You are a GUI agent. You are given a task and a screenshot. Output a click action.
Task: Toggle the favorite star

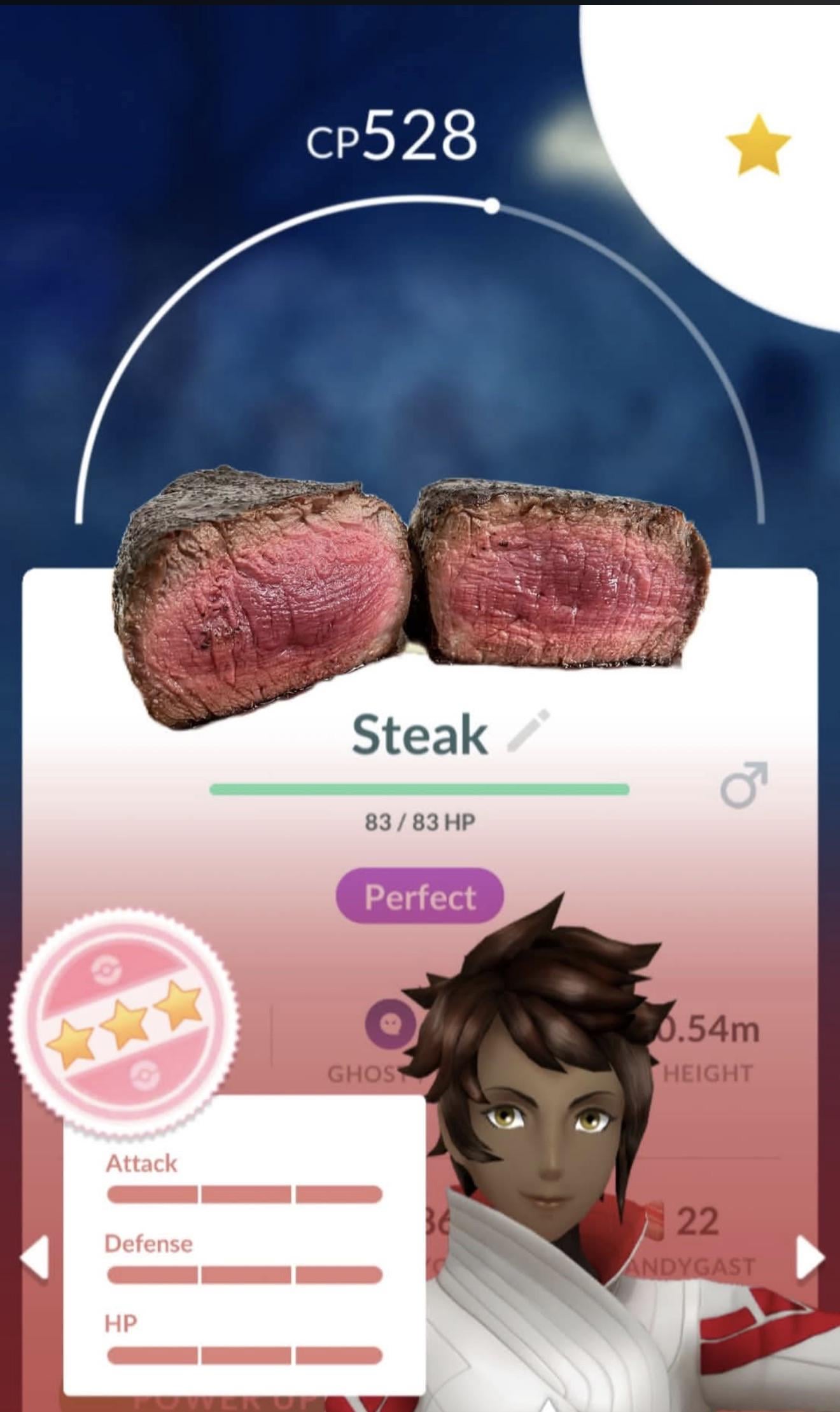coord(758,145)
